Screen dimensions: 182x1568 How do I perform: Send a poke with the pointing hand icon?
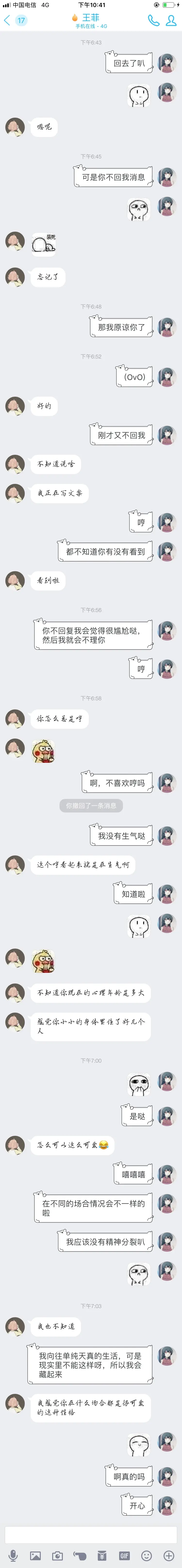[x=80, y=1556]
